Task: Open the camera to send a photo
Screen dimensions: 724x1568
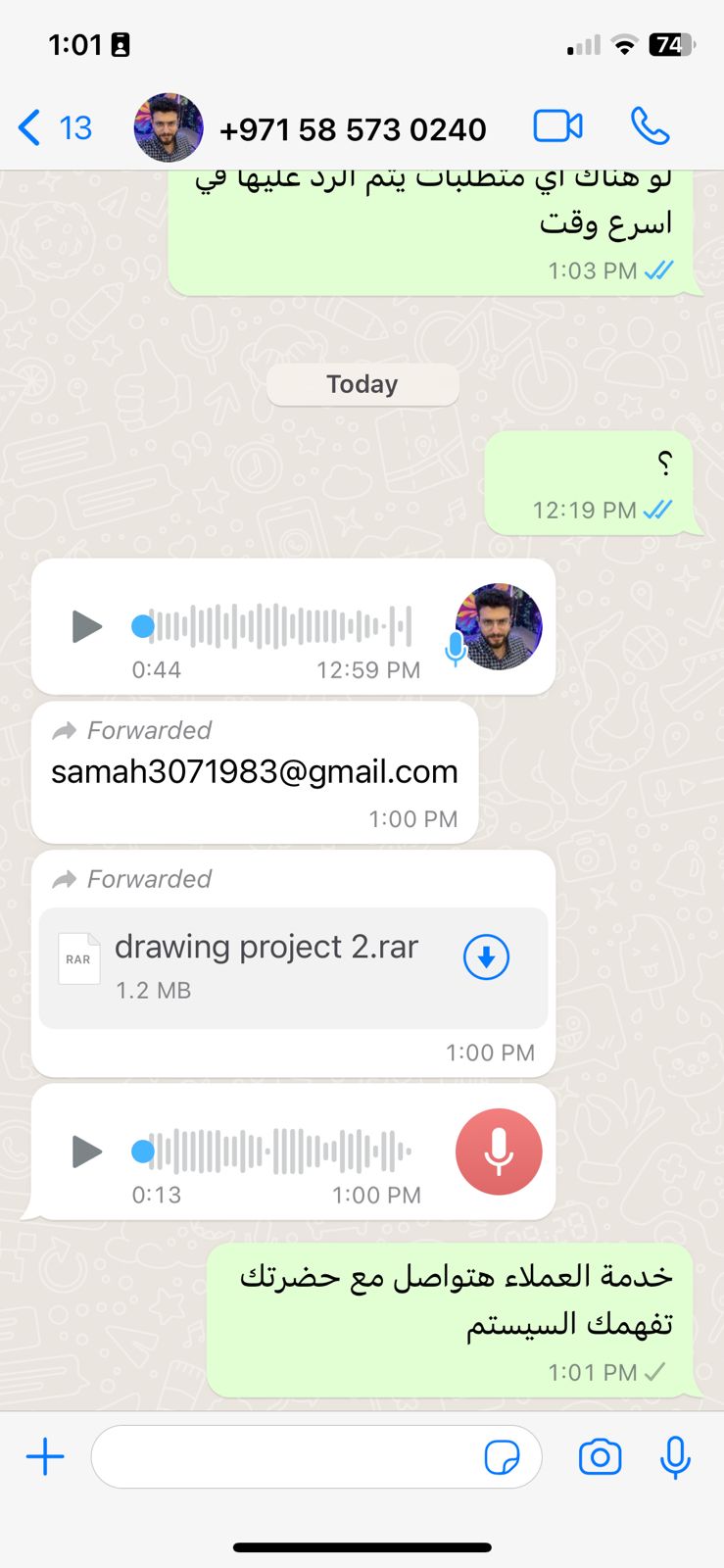Action: click(x=600, y=1457)
